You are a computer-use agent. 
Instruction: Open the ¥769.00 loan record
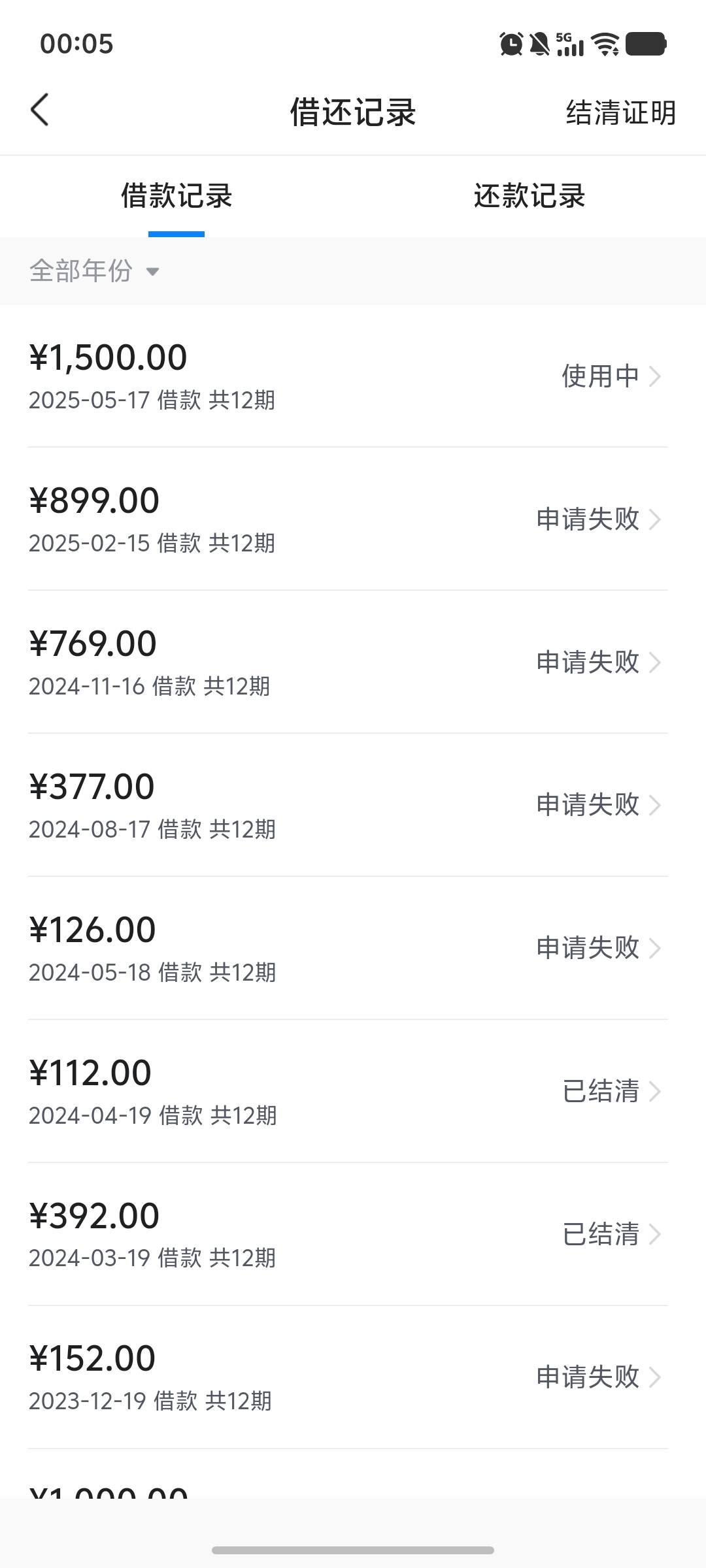(x=348, y=662)
